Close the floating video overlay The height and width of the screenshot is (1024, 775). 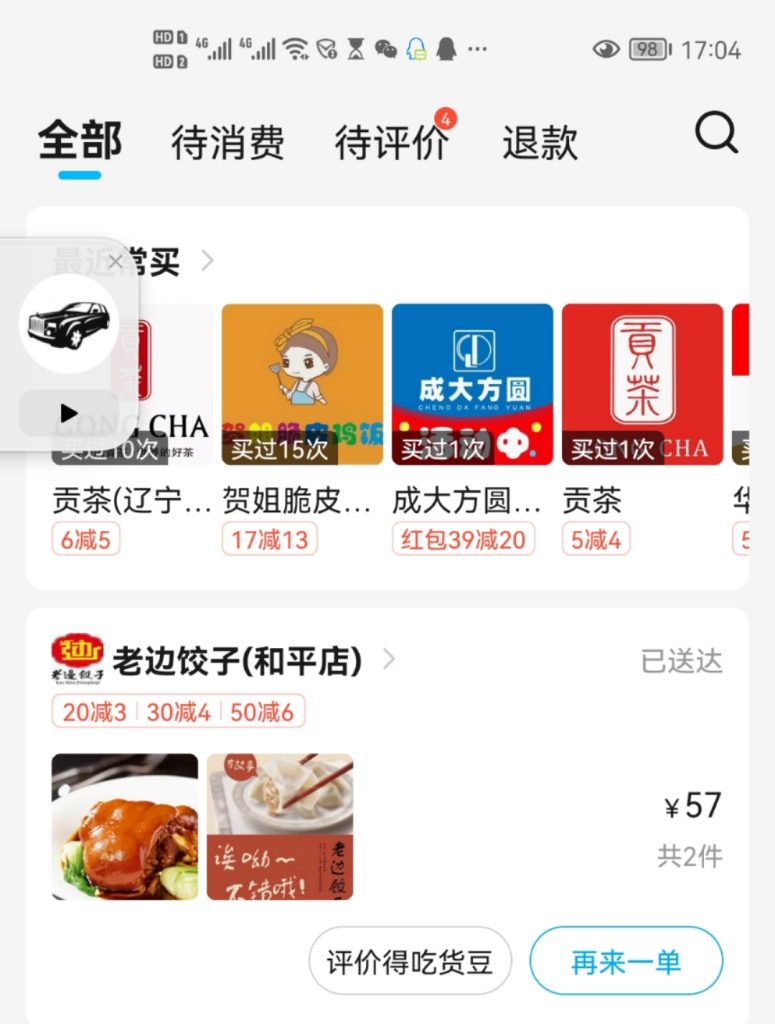click(117, 261)
